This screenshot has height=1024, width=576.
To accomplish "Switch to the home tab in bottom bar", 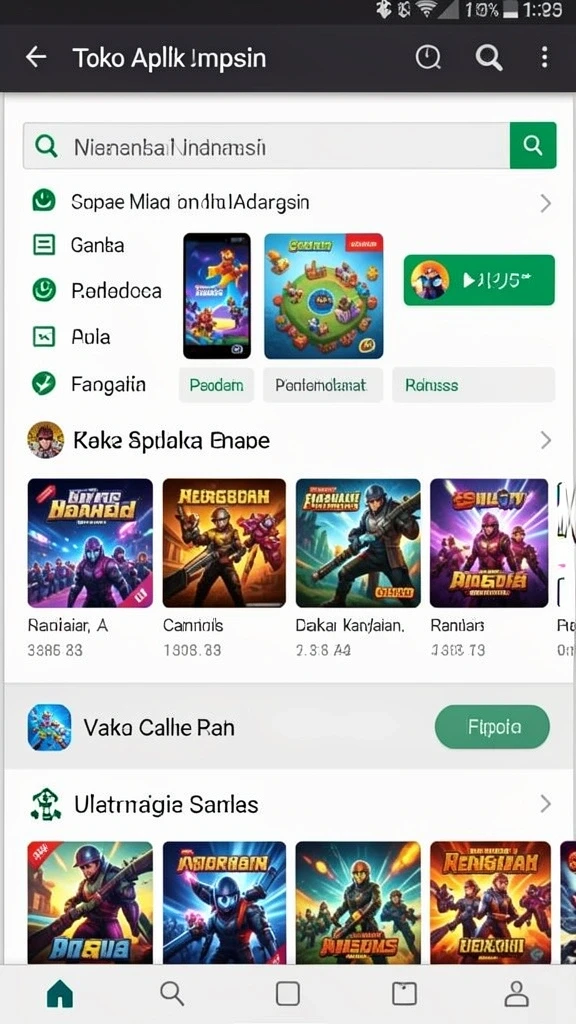I will (x=60, y=994).
